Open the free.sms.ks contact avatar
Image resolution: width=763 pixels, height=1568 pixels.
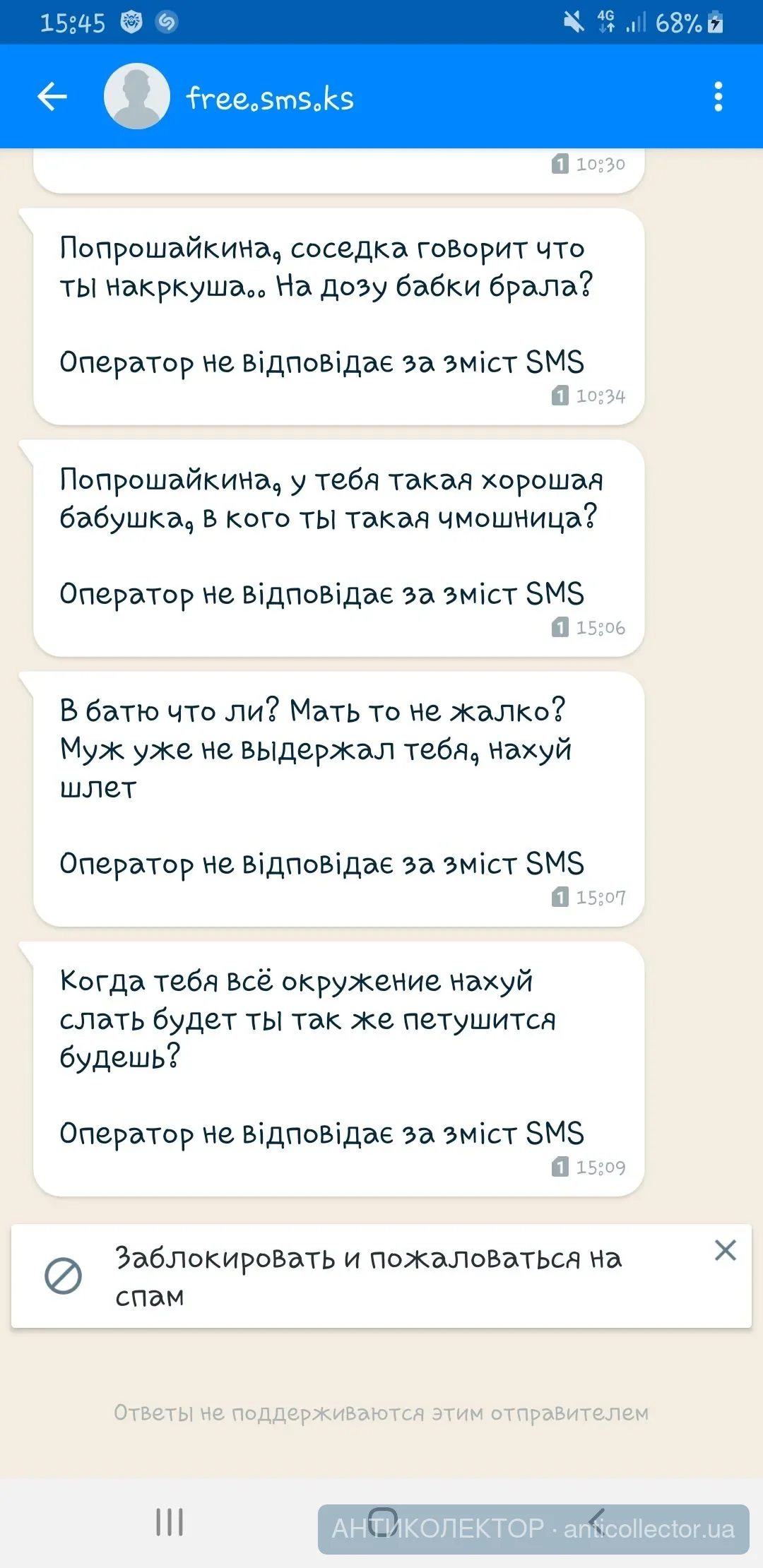pyautogui.click(x=136, y=97)
